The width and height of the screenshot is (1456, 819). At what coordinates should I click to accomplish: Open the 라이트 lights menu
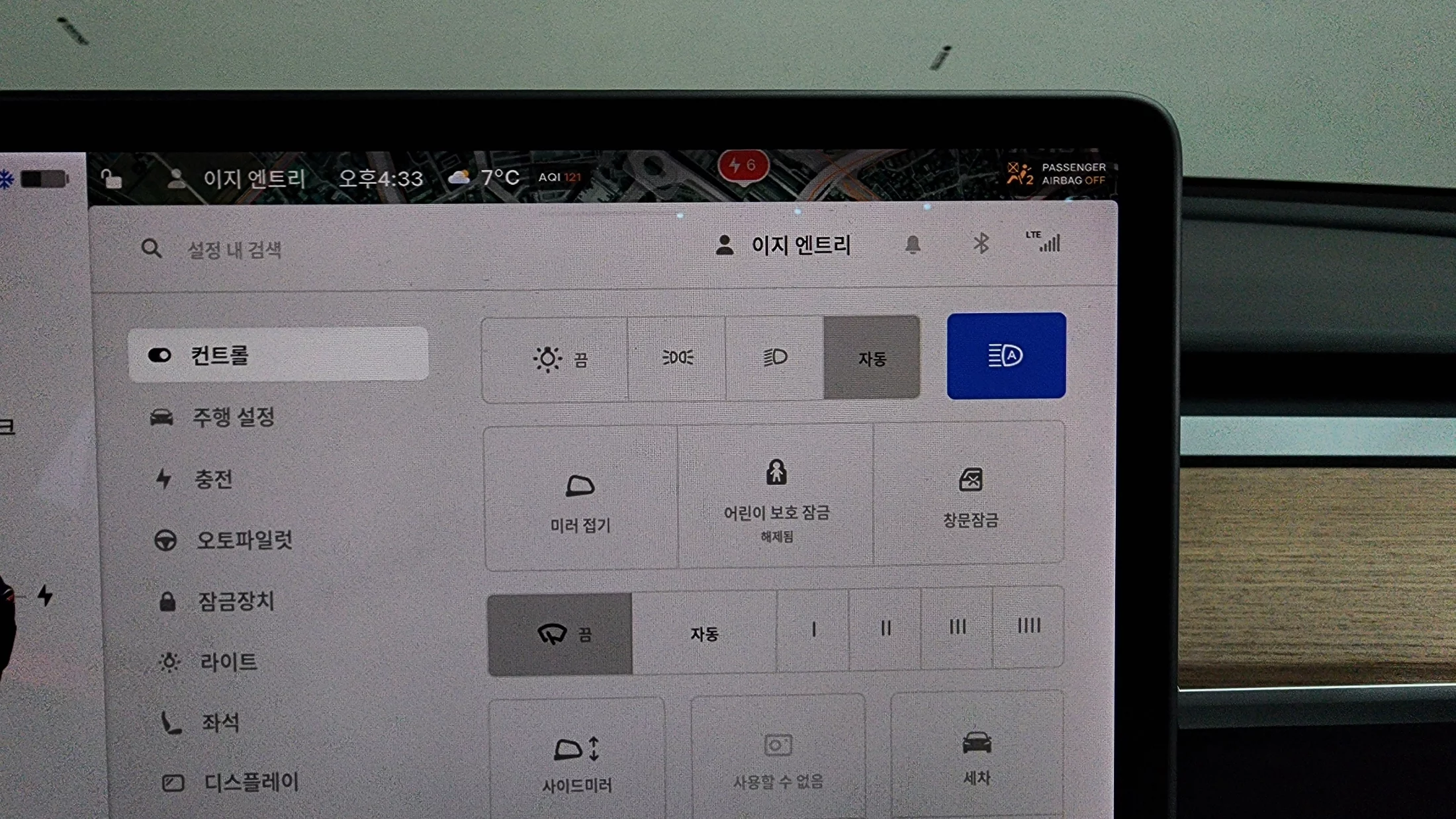228,662
